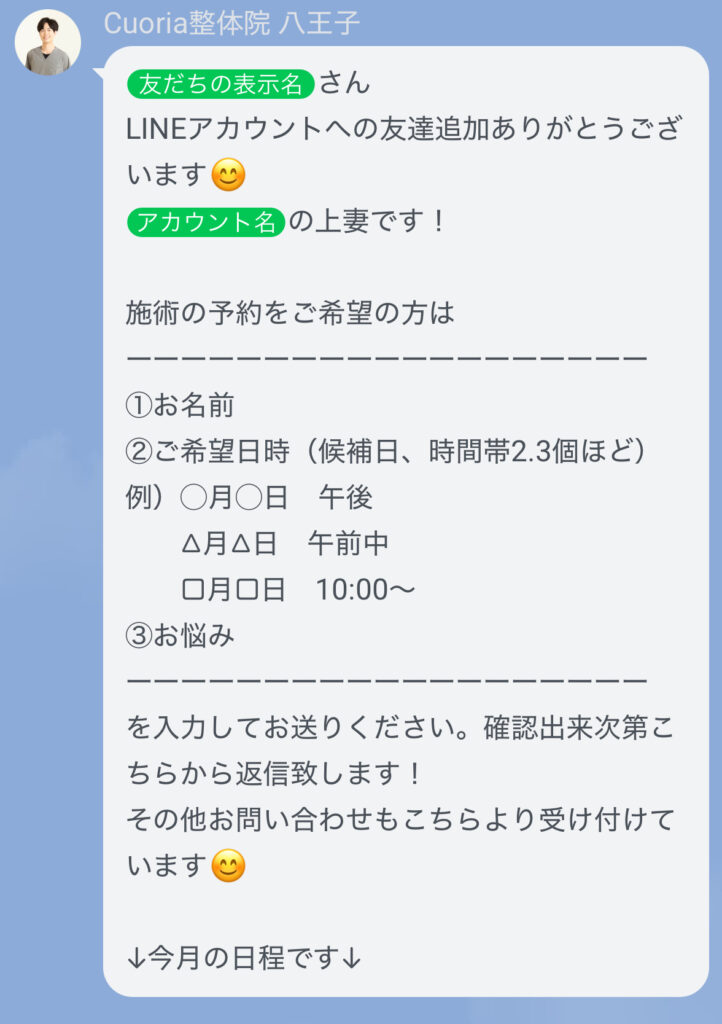Open the Cuoria整体院 八王子 sender profile picture
The width and height of the screenshot is (722, 1024).
[x=48, y=43]
